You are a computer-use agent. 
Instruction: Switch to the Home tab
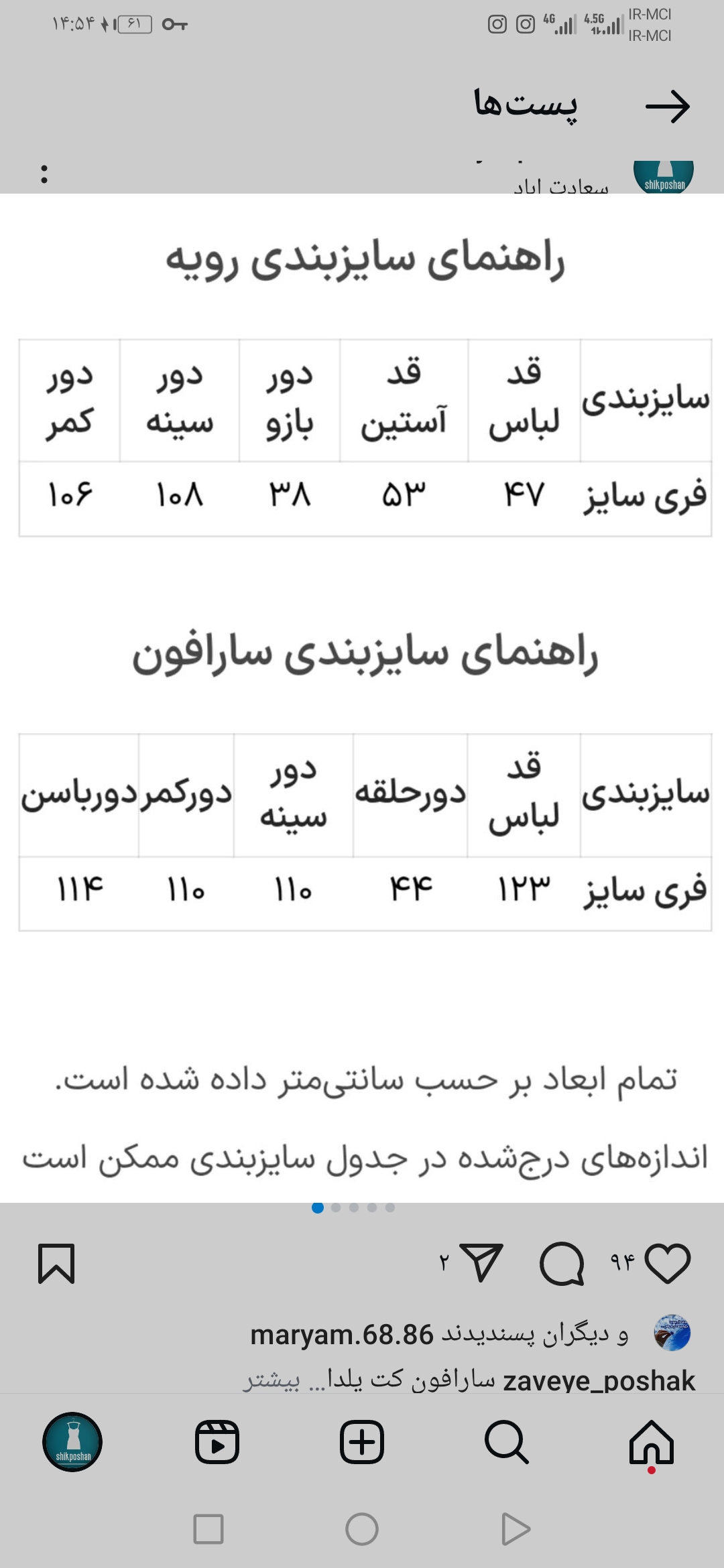click(x=651, y=1443)
